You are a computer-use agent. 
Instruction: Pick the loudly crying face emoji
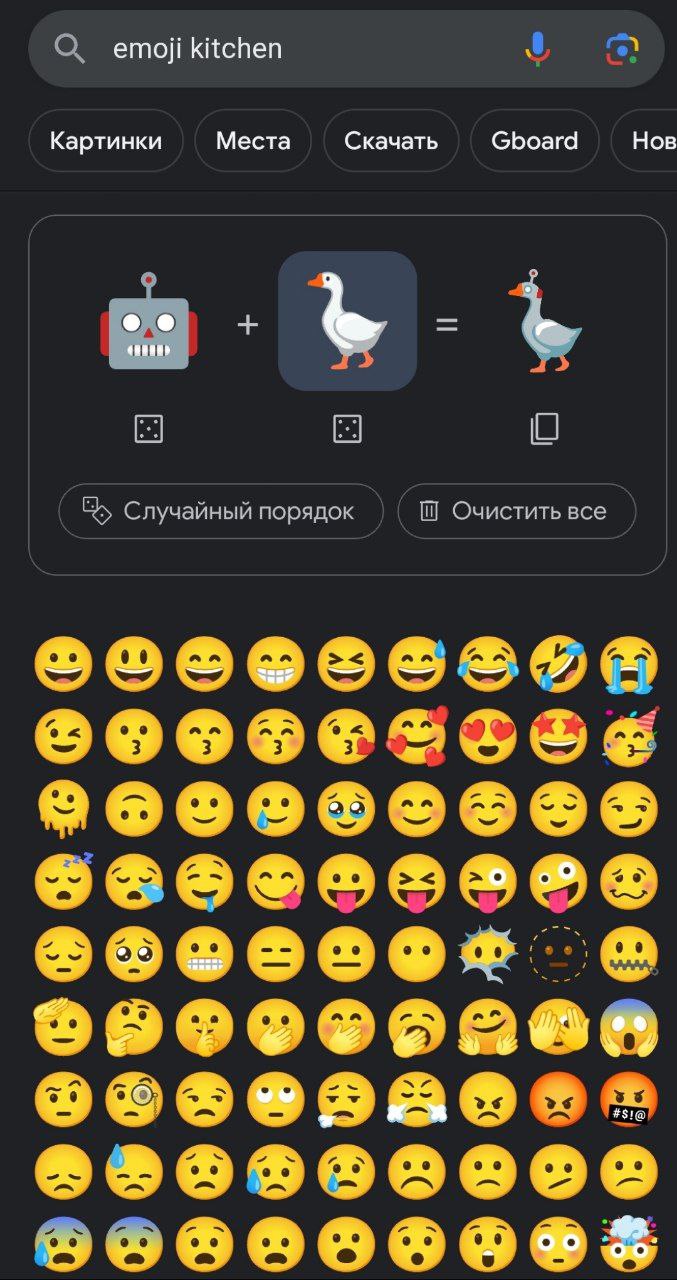coord(629,665)
